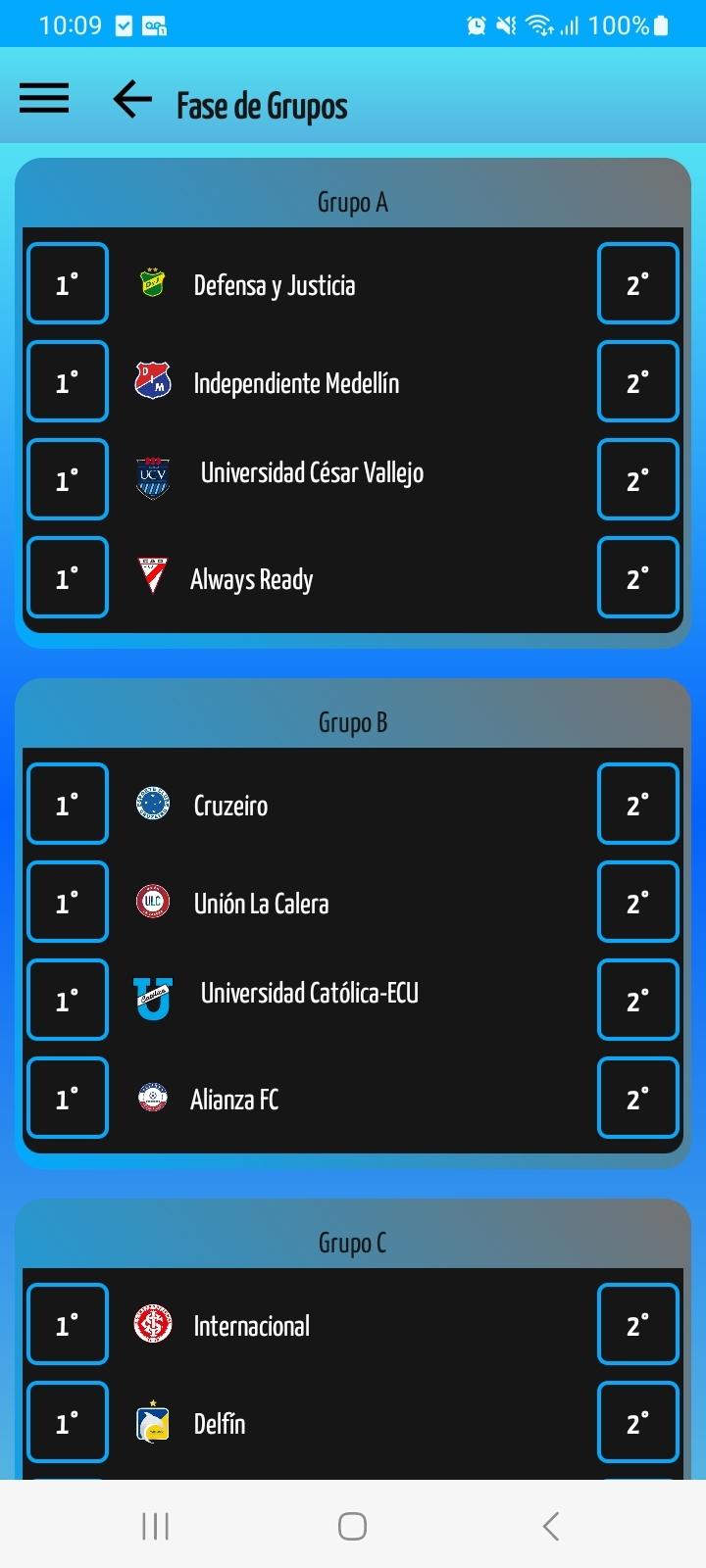Pick Internacional as 1° in Grupo C
This screenshot has width=706, height=1568.
[x=68, y=1324]
